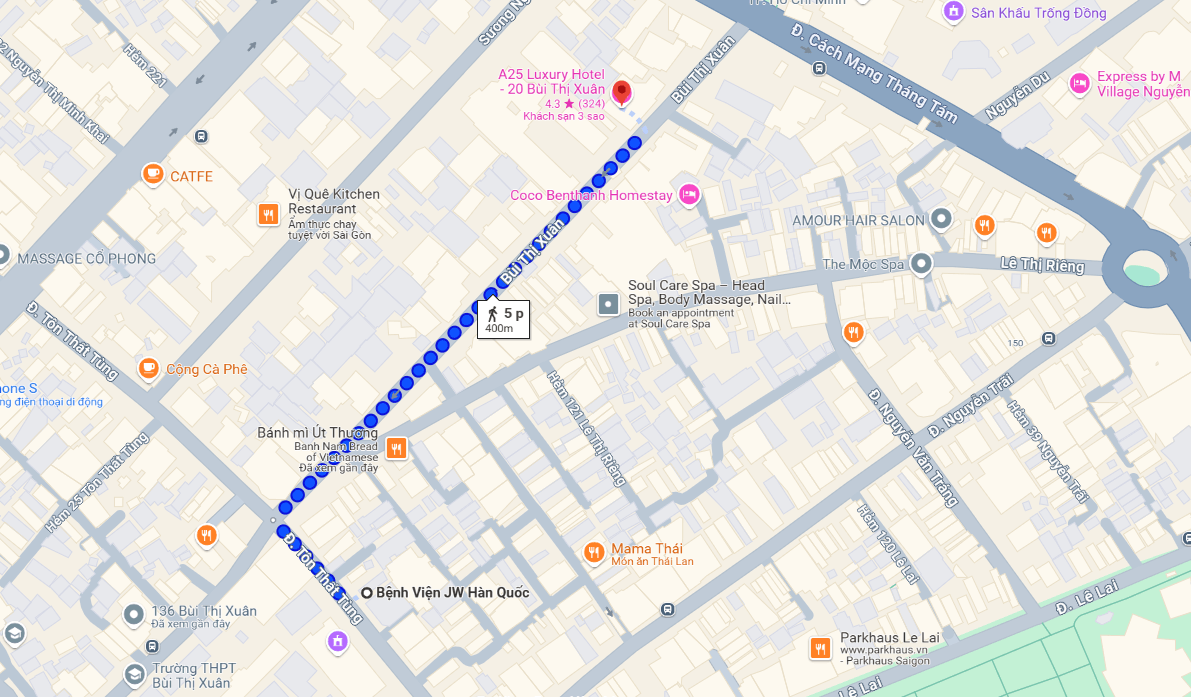Open The Mộc Spa marker
This screenshot has height=697, width=1191.
point(921,264)
